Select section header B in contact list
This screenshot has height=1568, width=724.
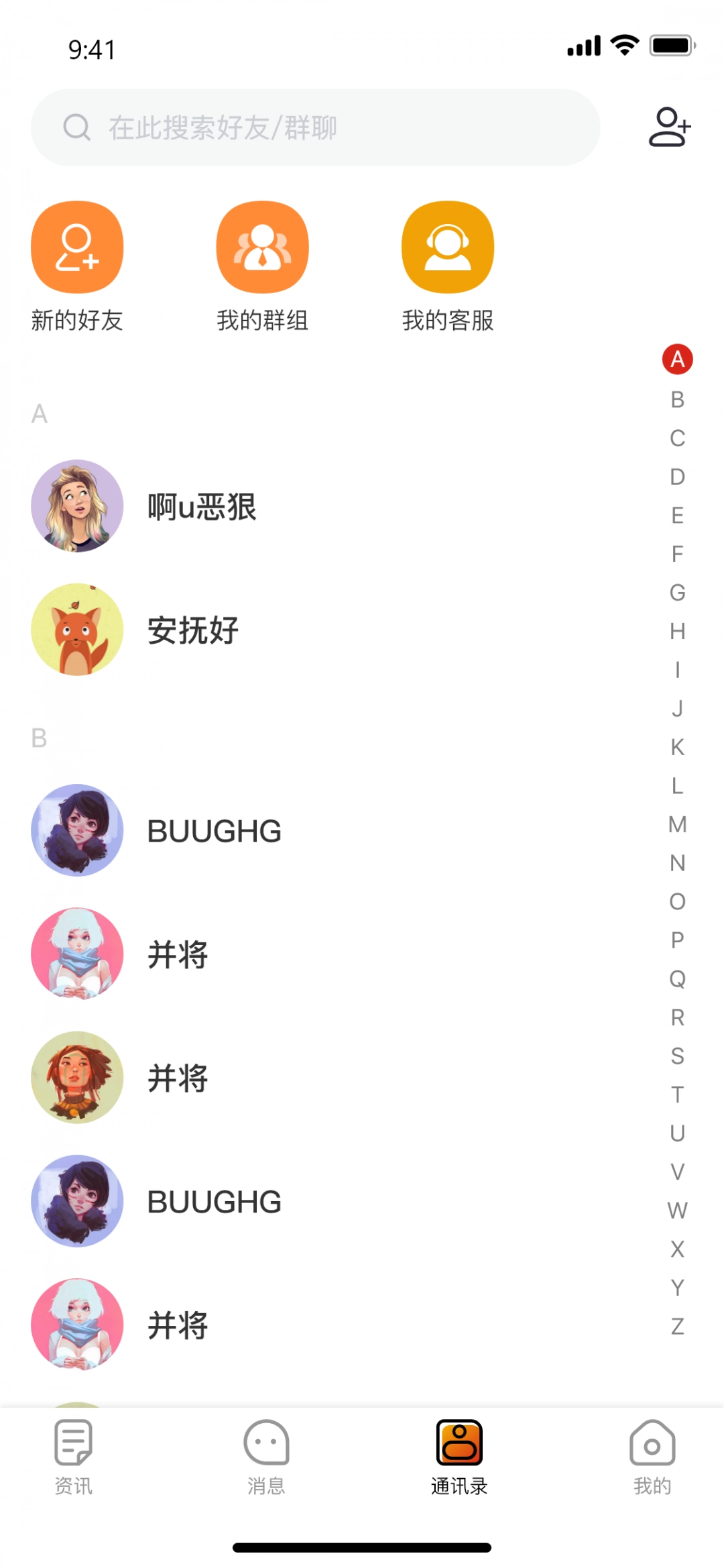click(x=39, y=738)
